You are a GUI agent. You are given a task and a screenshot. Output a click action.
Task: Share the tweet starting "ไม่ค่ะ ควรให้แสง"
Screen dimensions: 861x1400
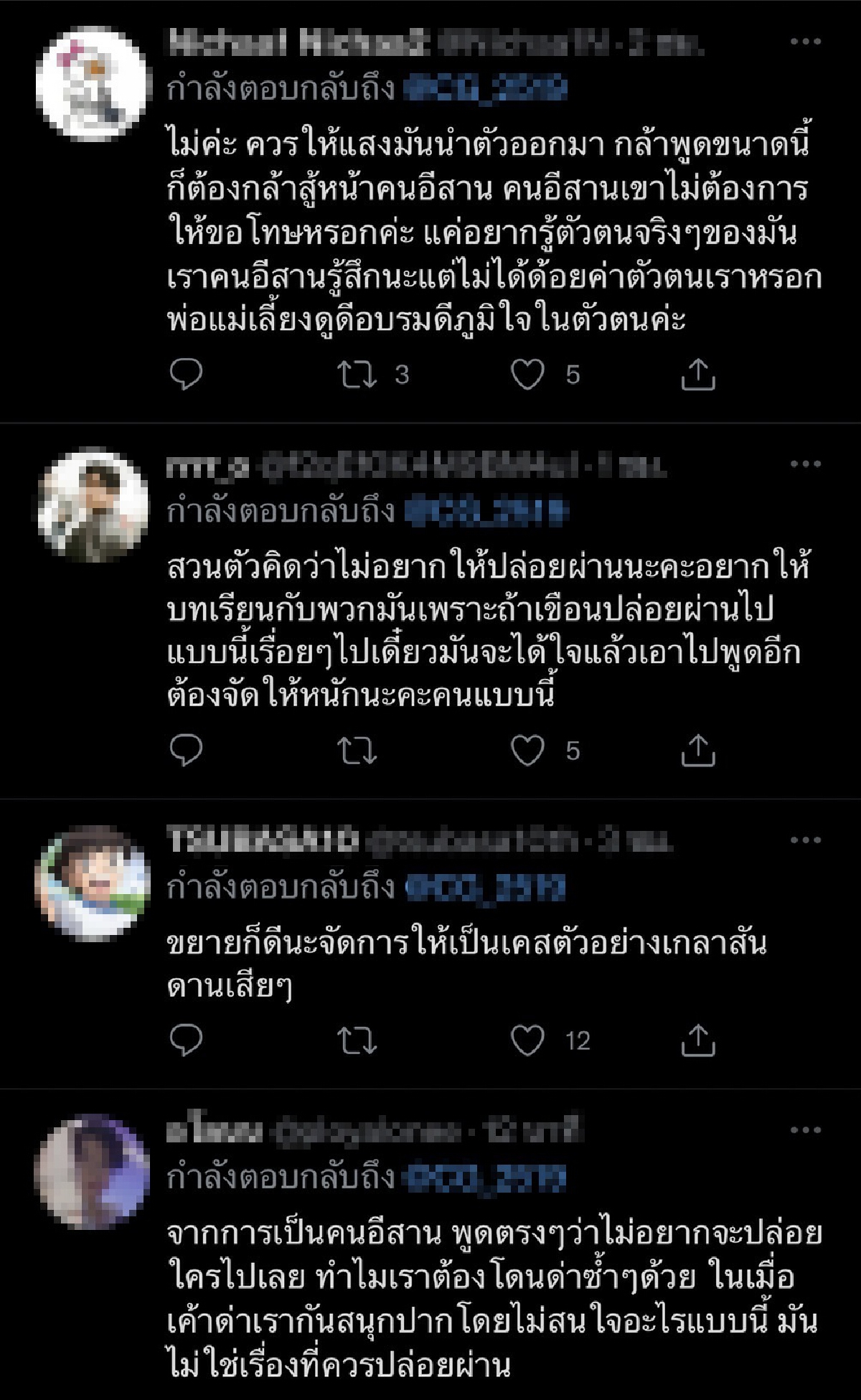pos(697,375)
